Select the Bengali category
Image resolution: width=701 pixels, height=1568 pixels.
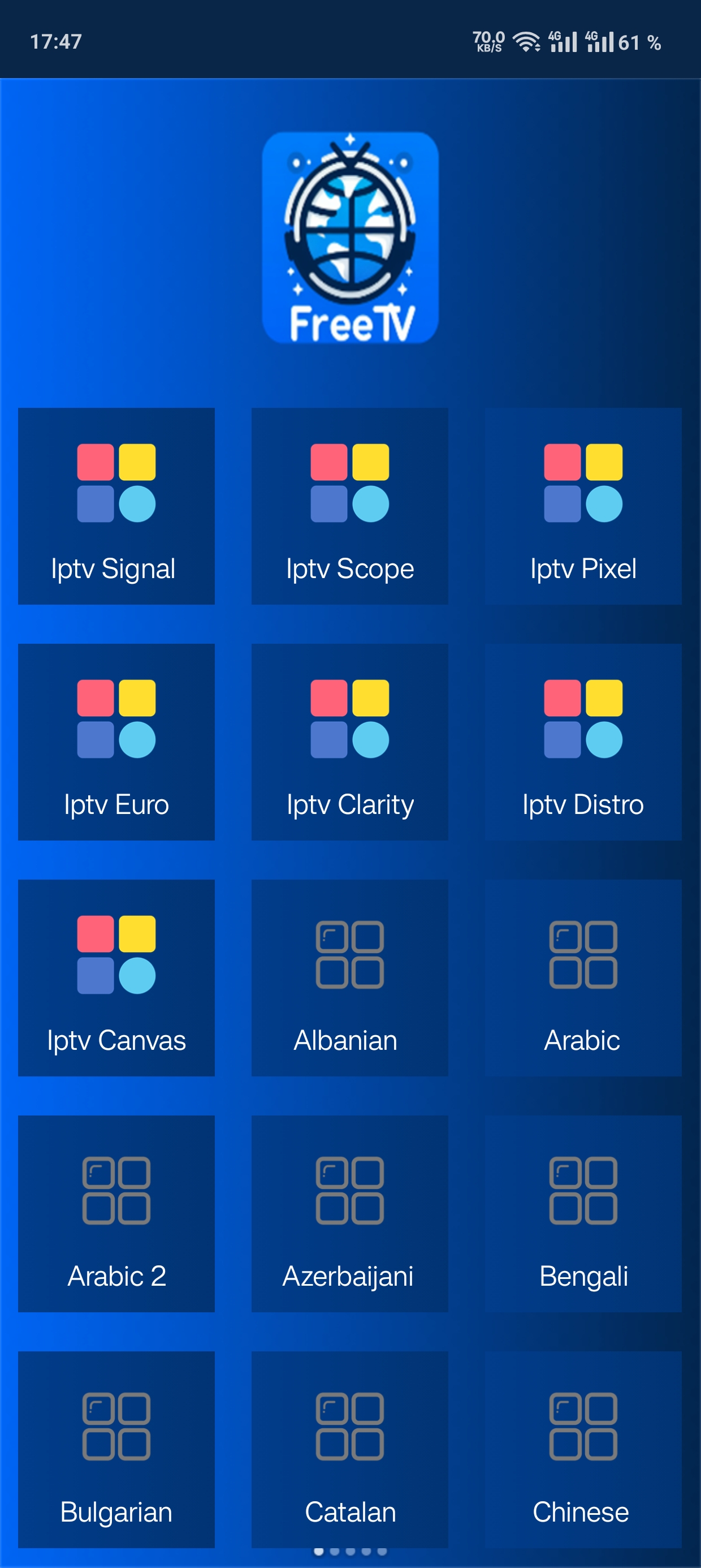coord(582,1213)
